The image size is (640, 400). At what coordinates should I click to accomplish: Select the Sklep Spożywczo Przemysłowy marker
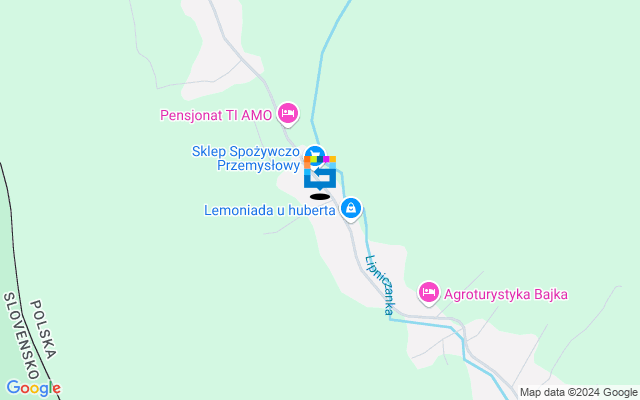coord(314,155)
